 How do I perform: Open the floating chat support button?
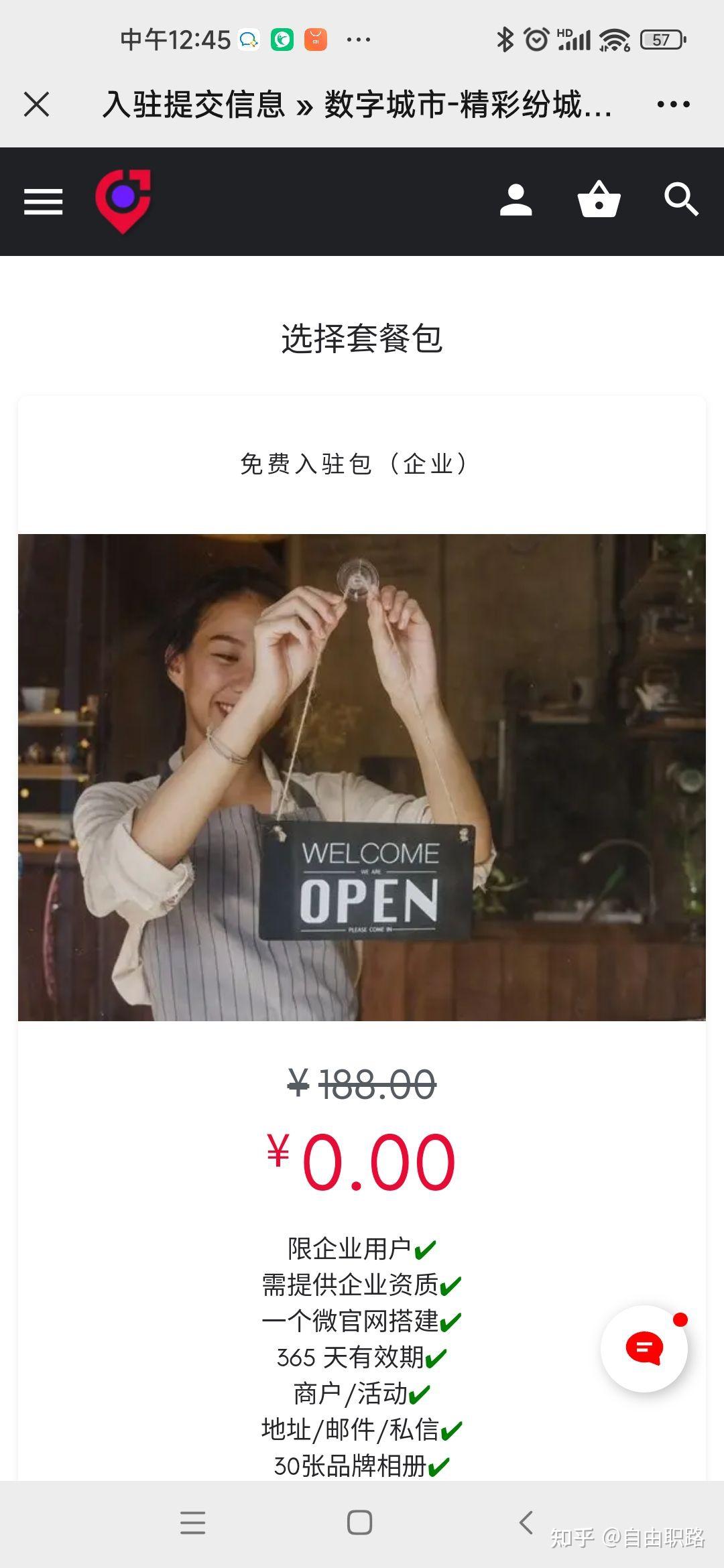pyautogui.click(x=644, y=1348)
